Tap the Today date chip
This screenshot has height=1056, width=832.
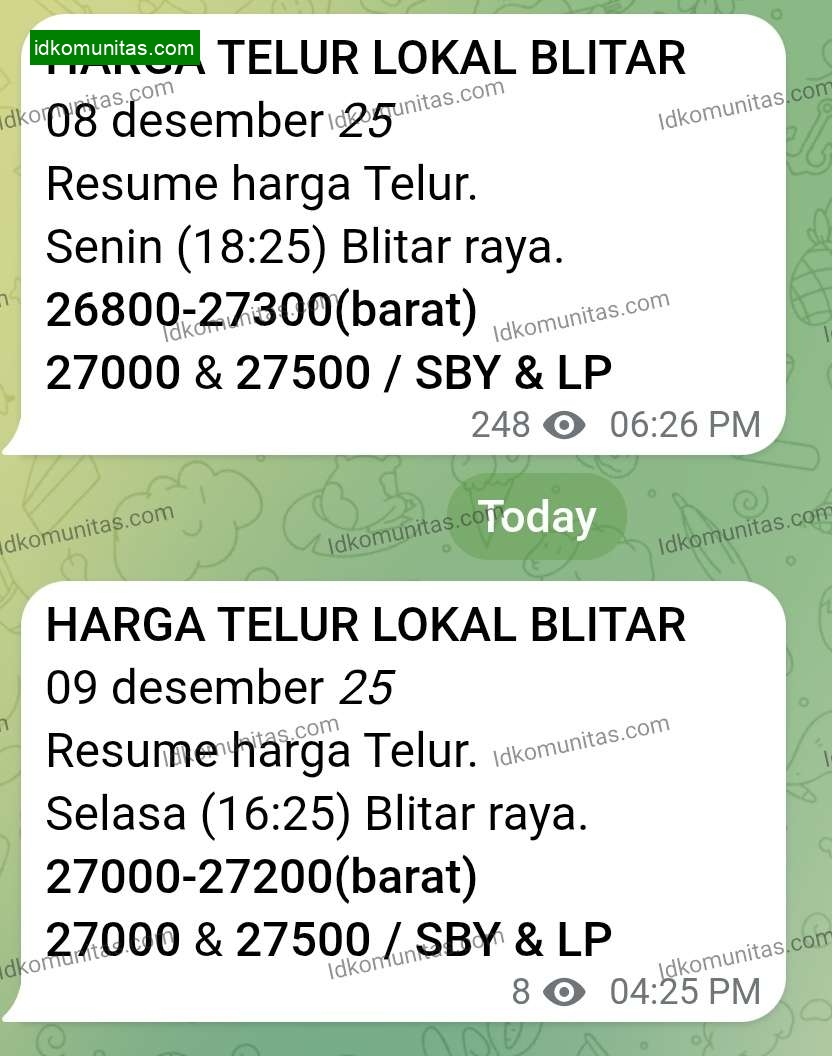pos(537,517)
